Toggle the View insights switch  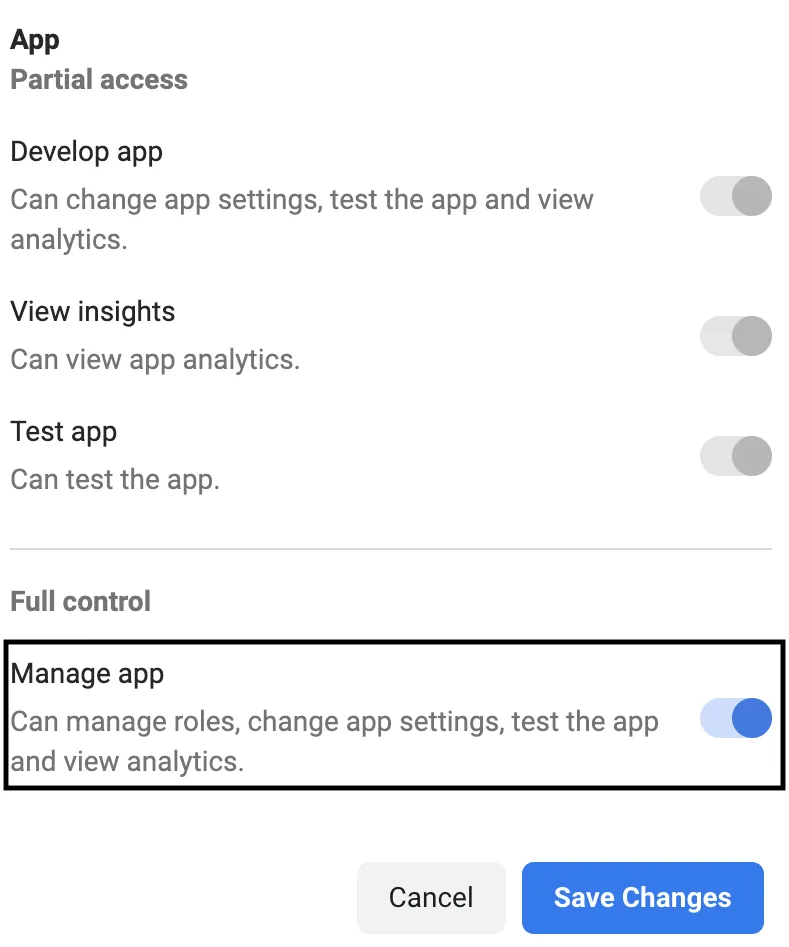click(736, 336)
